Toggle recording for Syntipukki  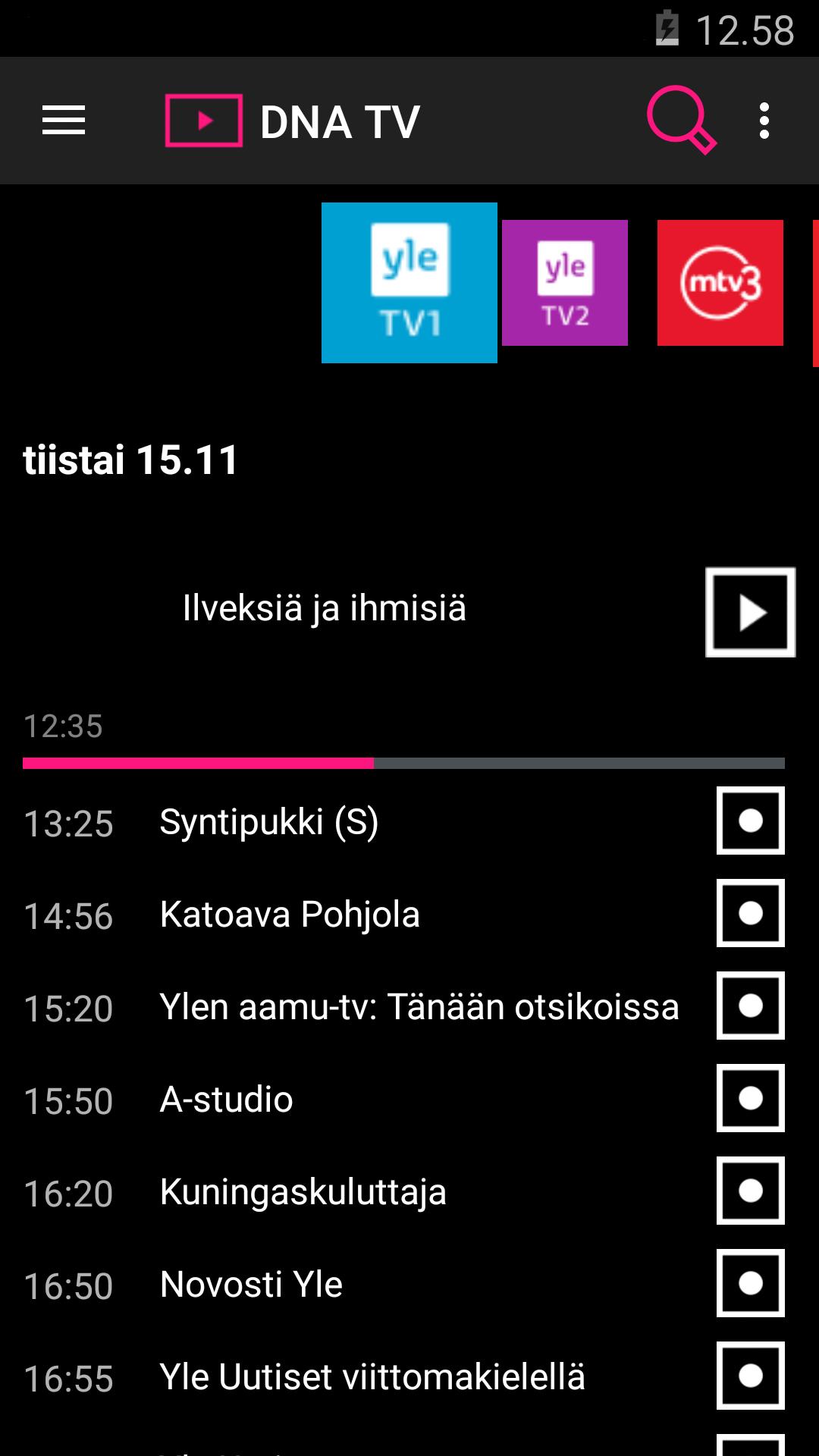tap(749, 822)
